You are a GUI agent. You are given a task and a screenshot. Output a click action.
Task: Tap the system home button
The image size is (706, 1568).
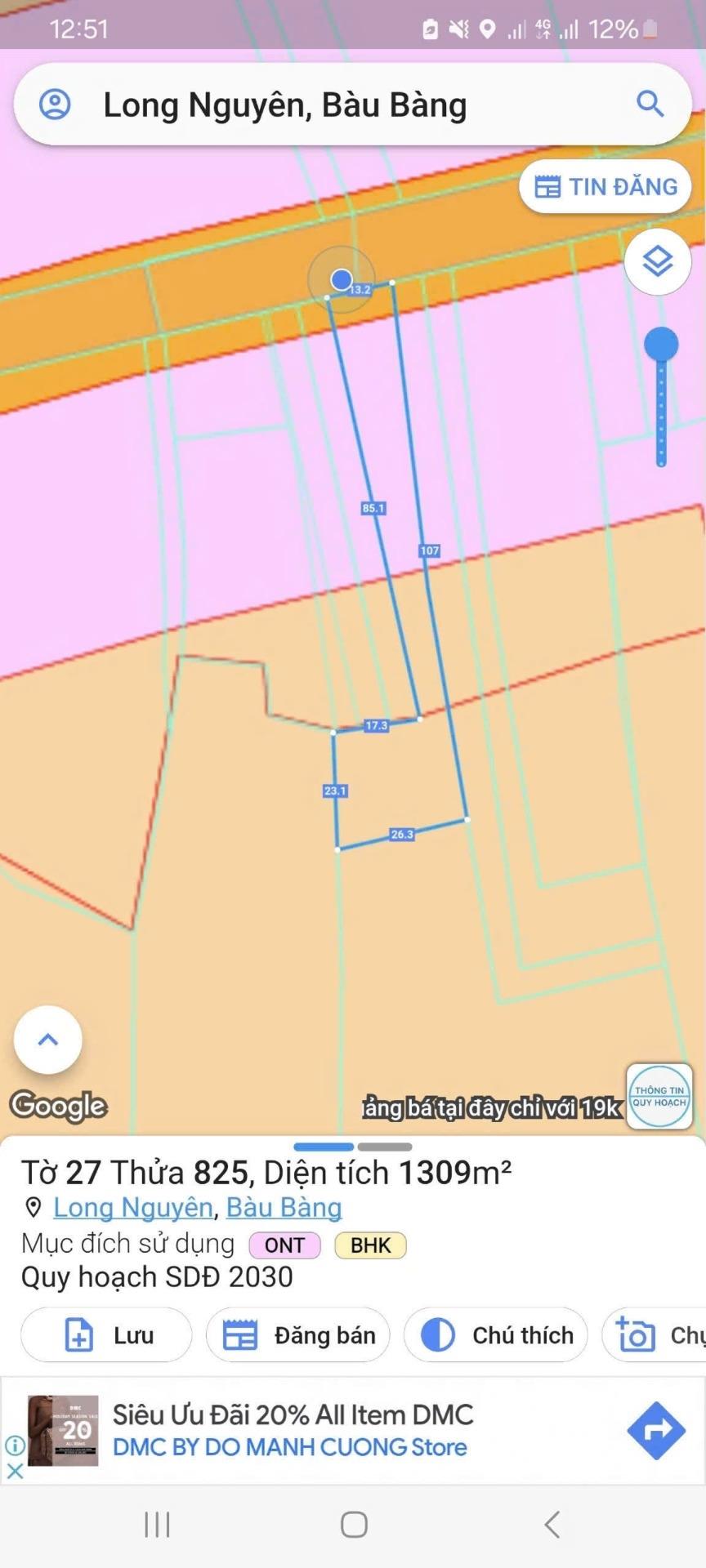click(354, 1525)
